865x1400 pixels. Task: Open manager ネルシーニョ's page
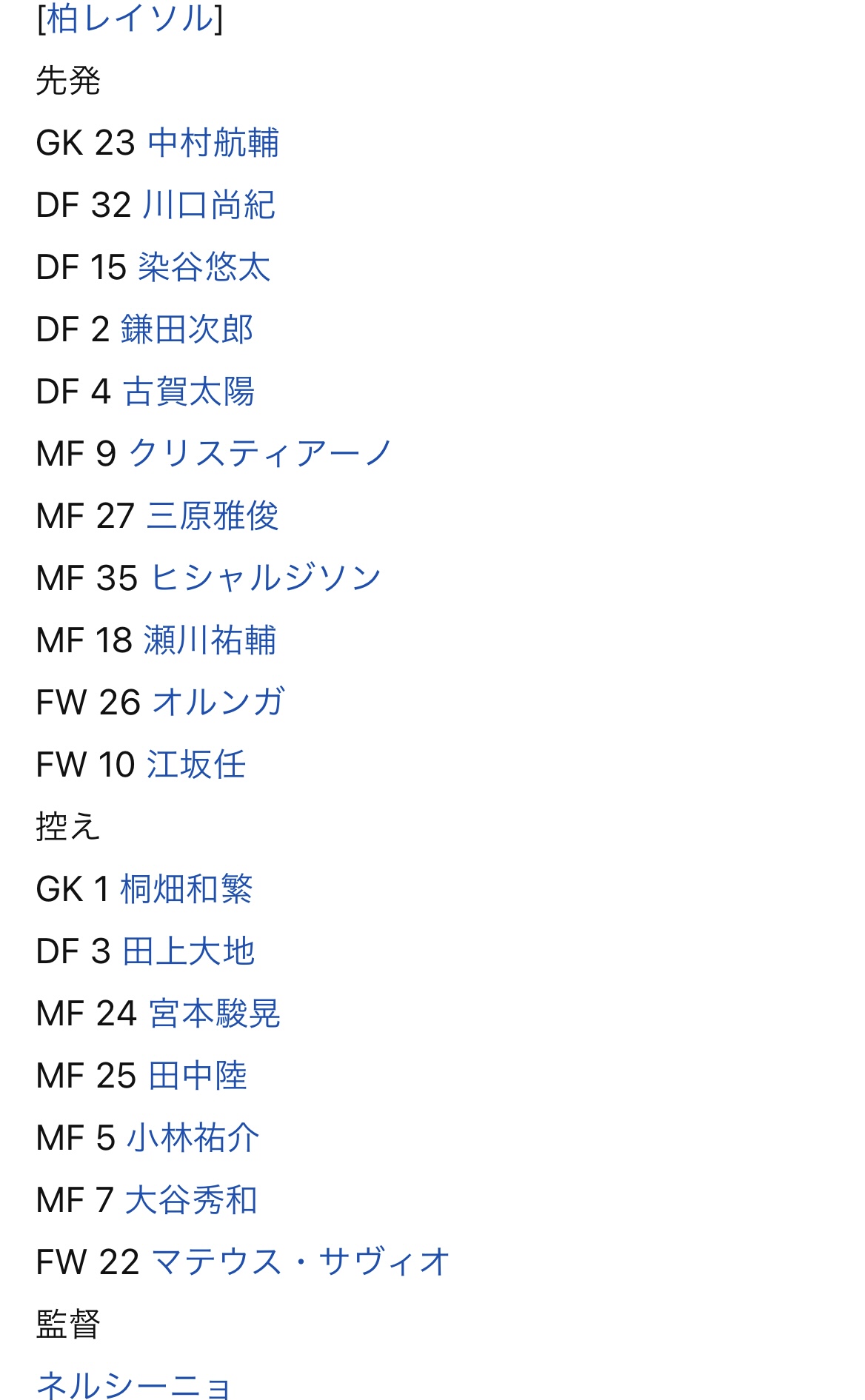point(134,1385)
